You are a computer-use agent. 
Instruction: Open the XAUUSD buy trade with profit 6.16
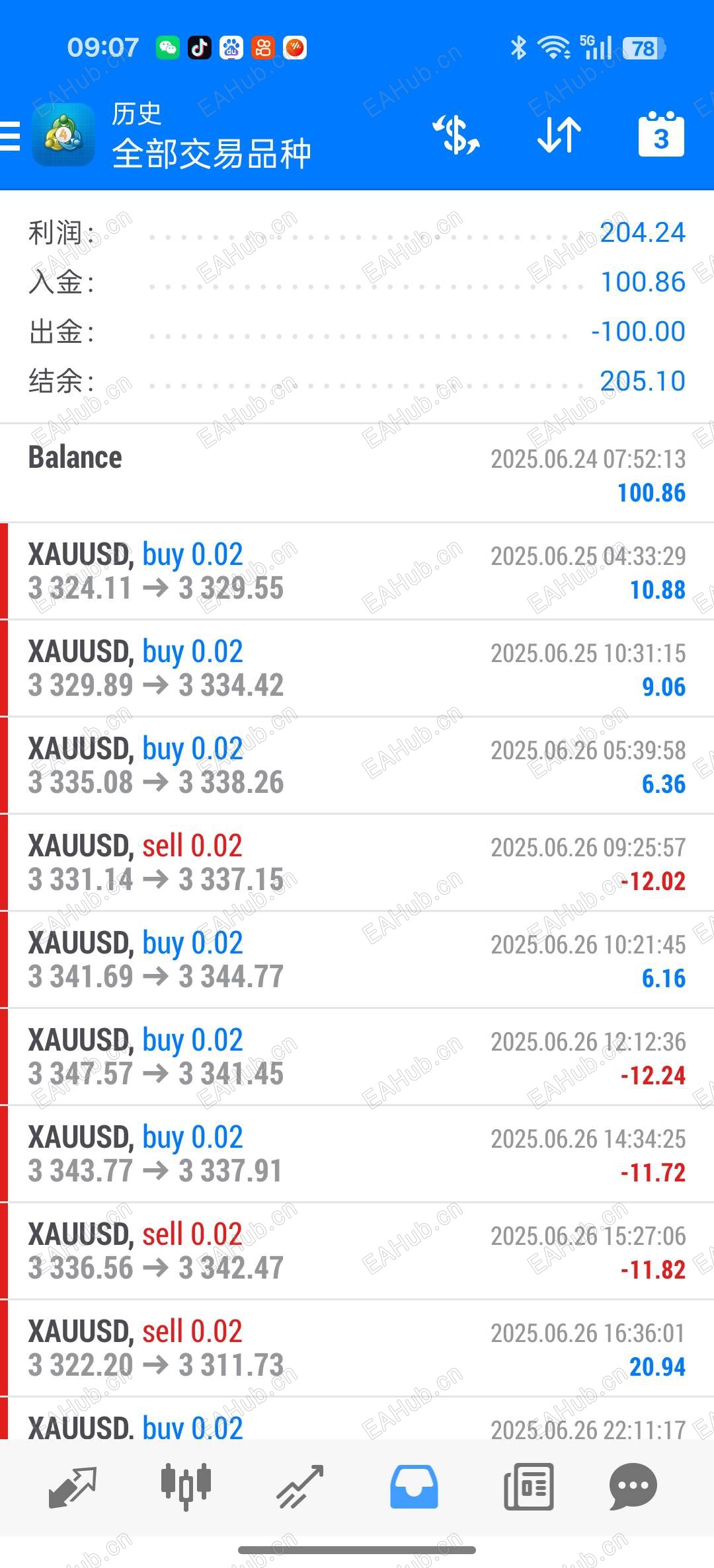(x=357, y=960)
